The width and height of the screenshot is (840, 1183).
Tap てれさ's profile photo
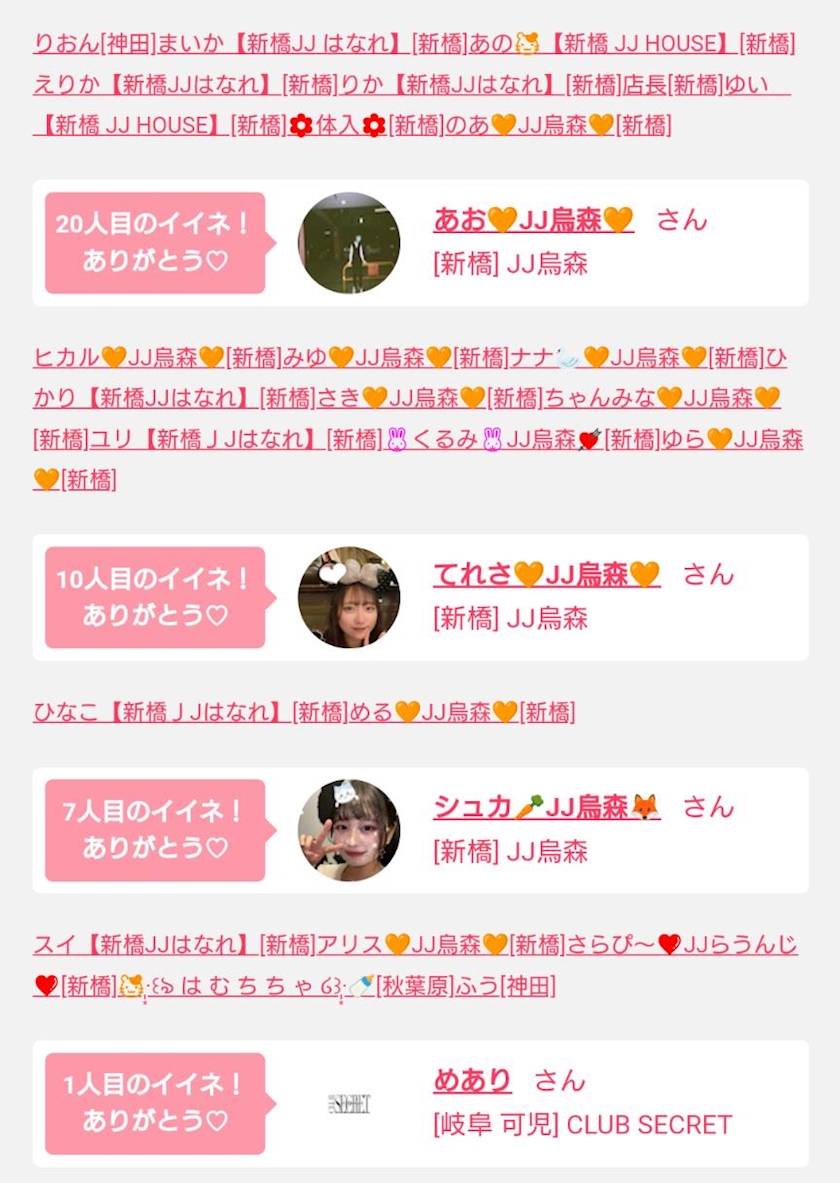(349, 598)
